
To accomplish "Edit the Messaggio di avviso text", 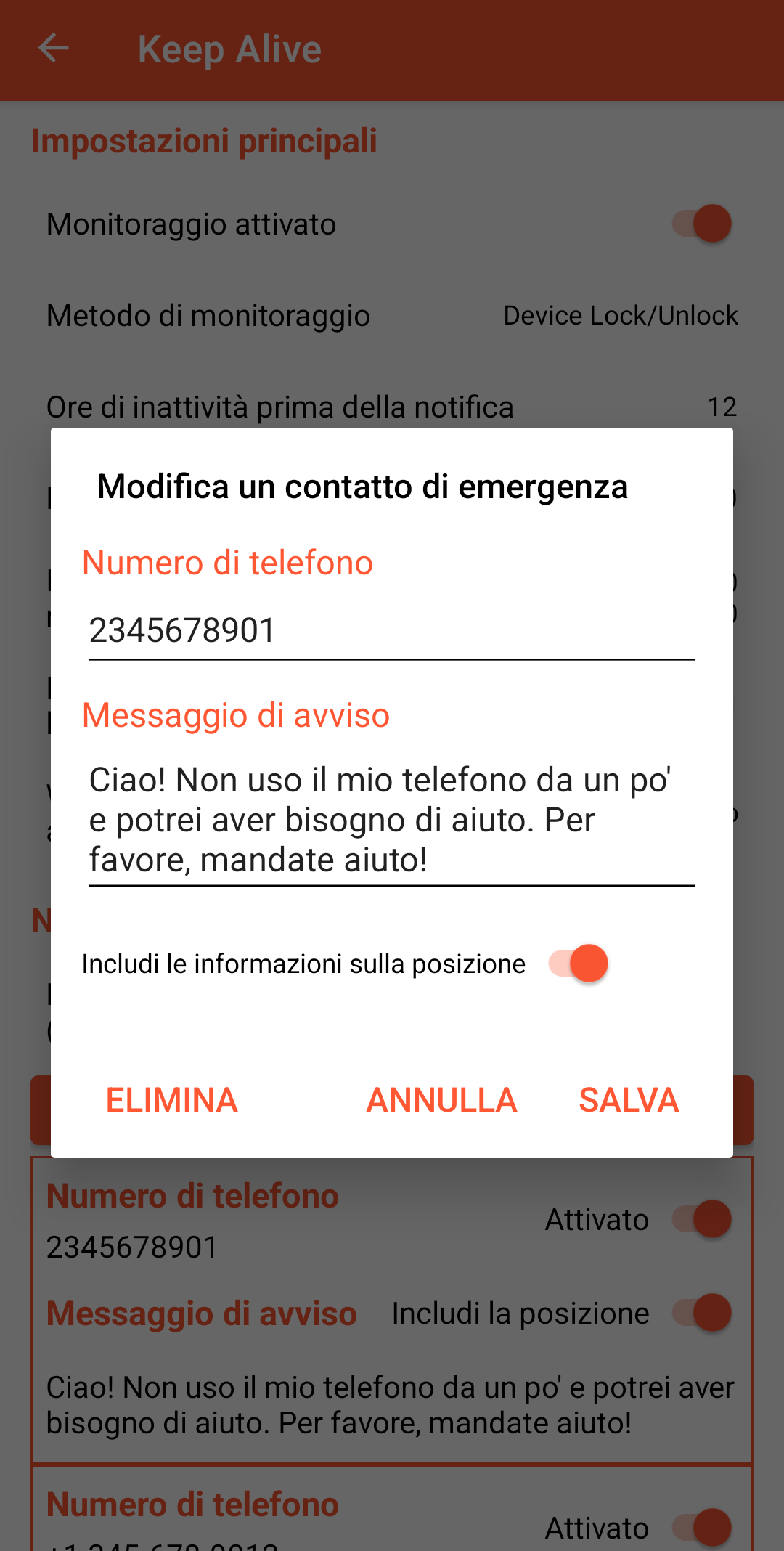I will tap(391, 820).
